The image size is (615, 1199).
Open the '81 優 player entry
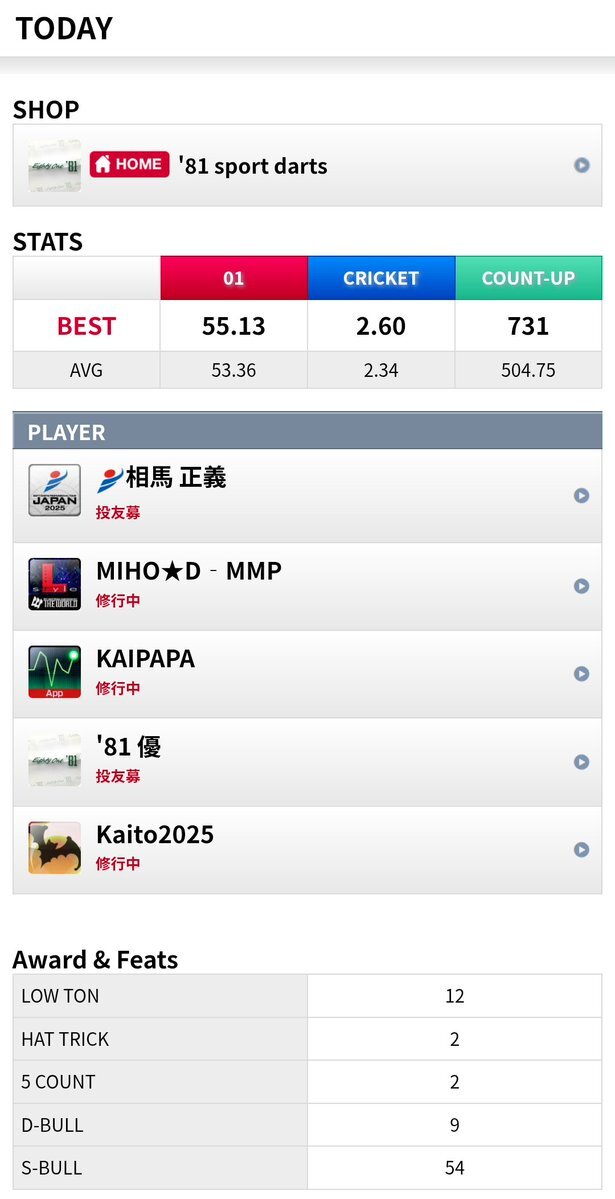(307, 761)
